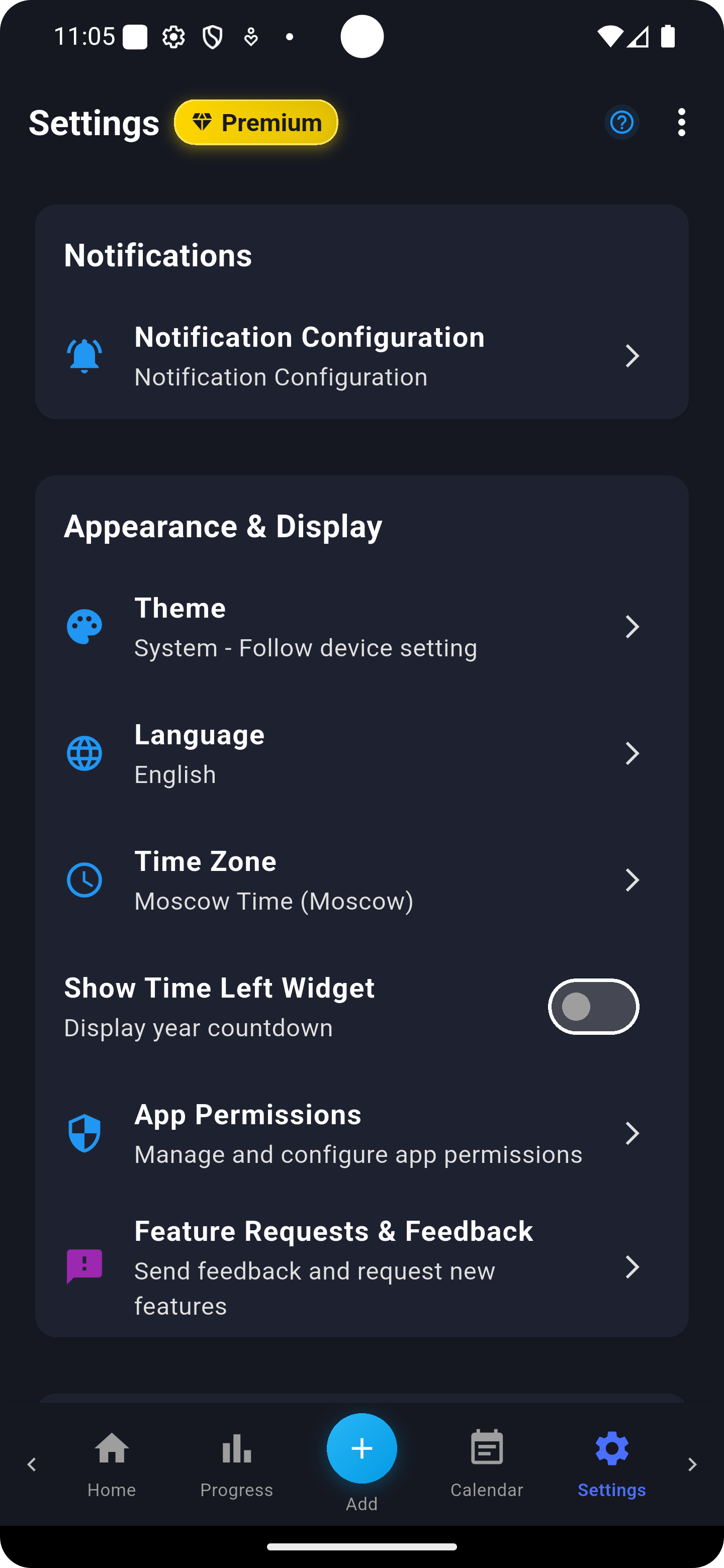Viewport: 724px width, 1568px height.
Task: Select the Settings tab
Action: tap(612, 1464)
